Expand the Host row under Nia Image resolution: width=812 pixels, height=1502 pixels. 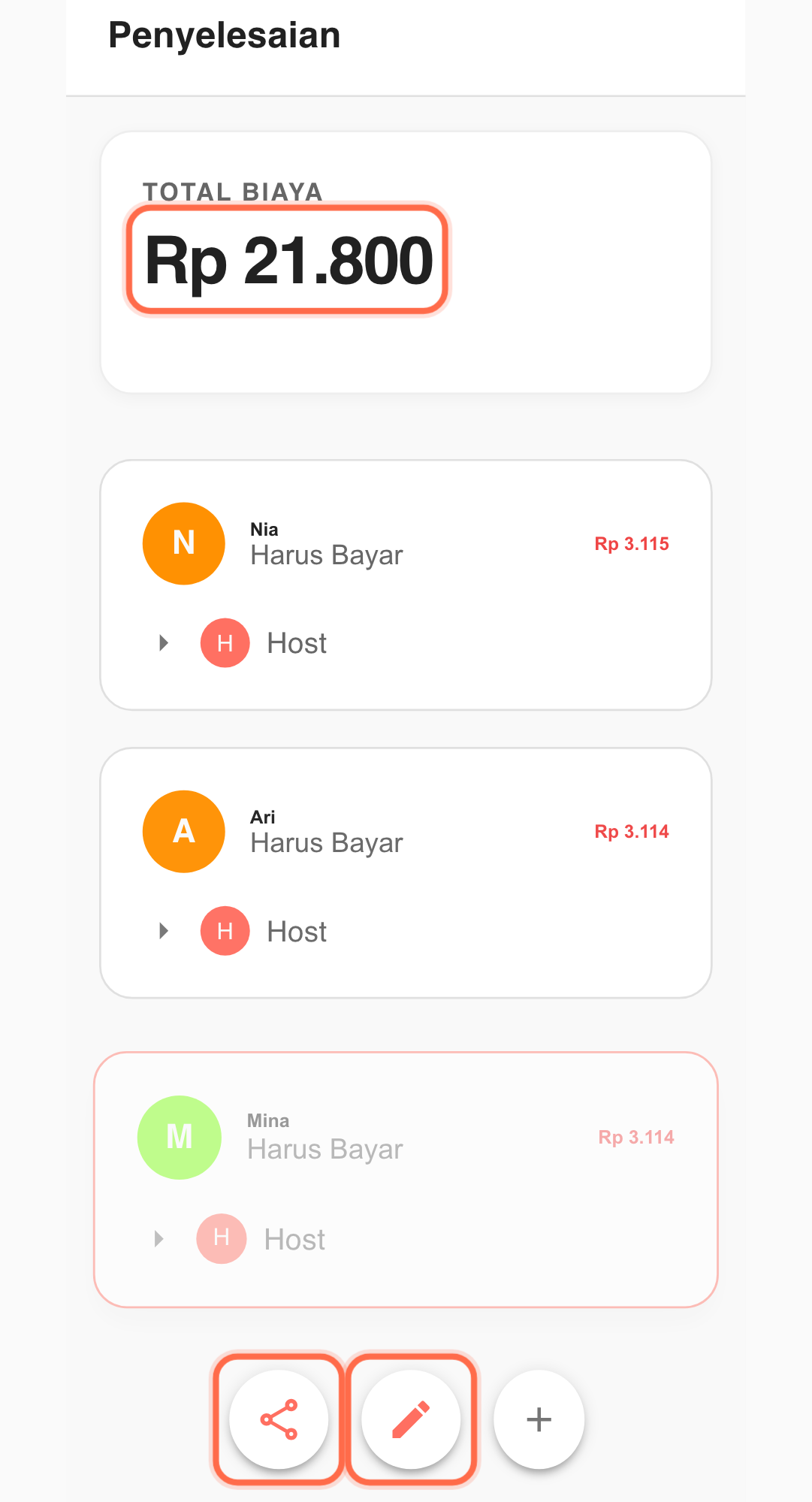[164, 643]
